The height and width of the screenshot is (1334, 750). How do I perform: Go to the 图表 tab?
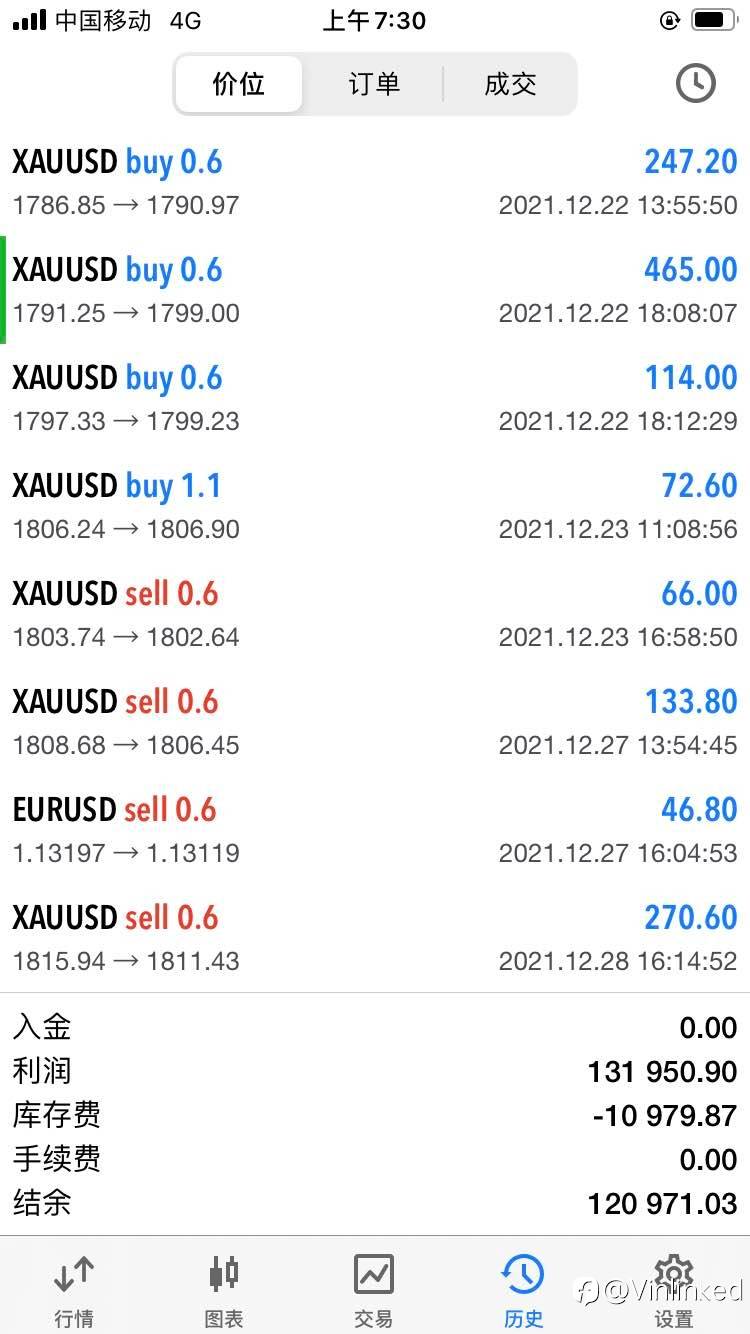coord(224,1289)
